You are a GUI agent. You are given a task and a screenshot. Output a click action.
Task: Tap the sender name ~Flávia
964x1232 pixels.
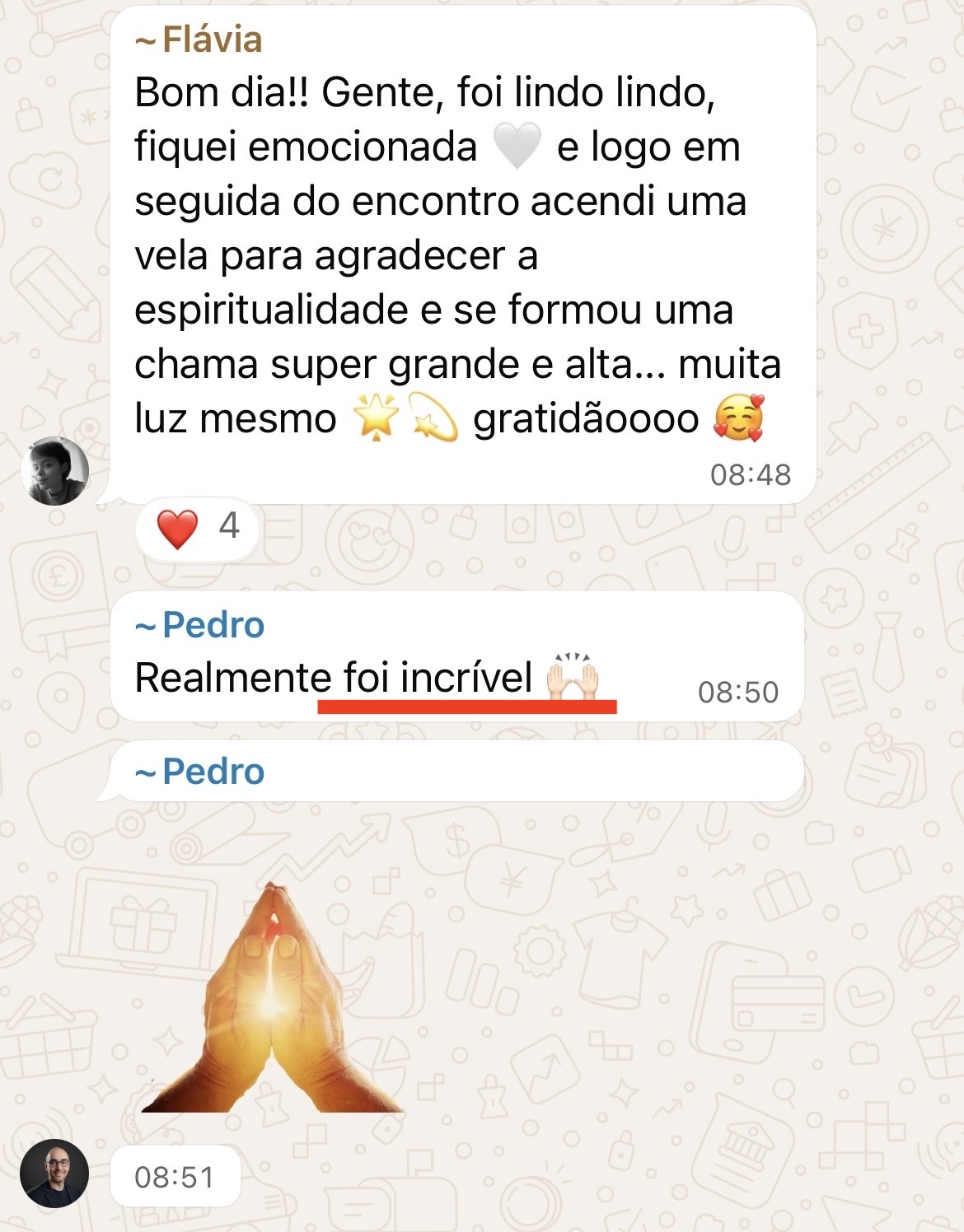(x=199, y=40)
